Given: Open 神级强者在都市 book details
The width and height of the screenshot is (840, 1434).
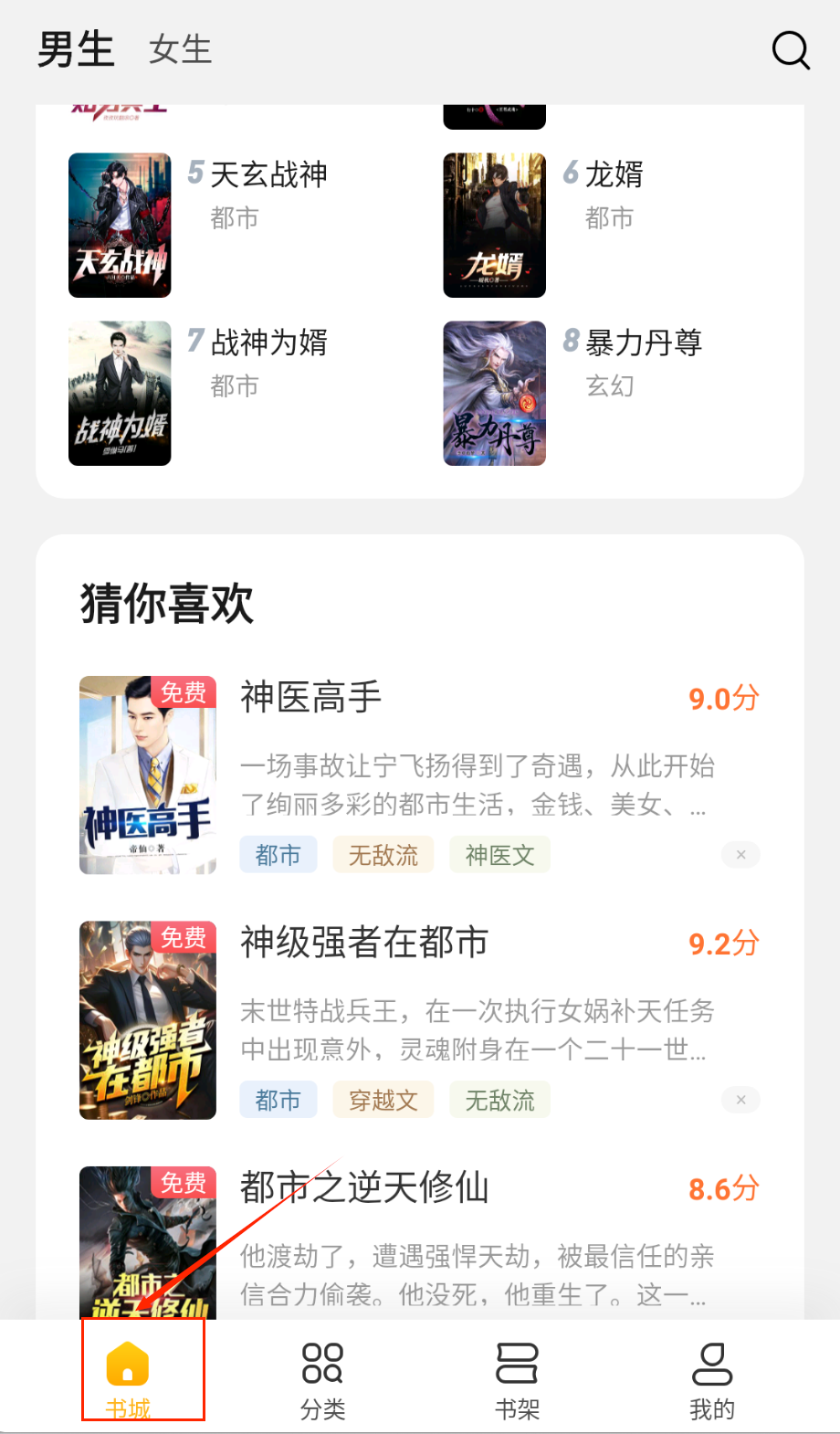Looking at the screenshot, I should (x=363, y=943).
